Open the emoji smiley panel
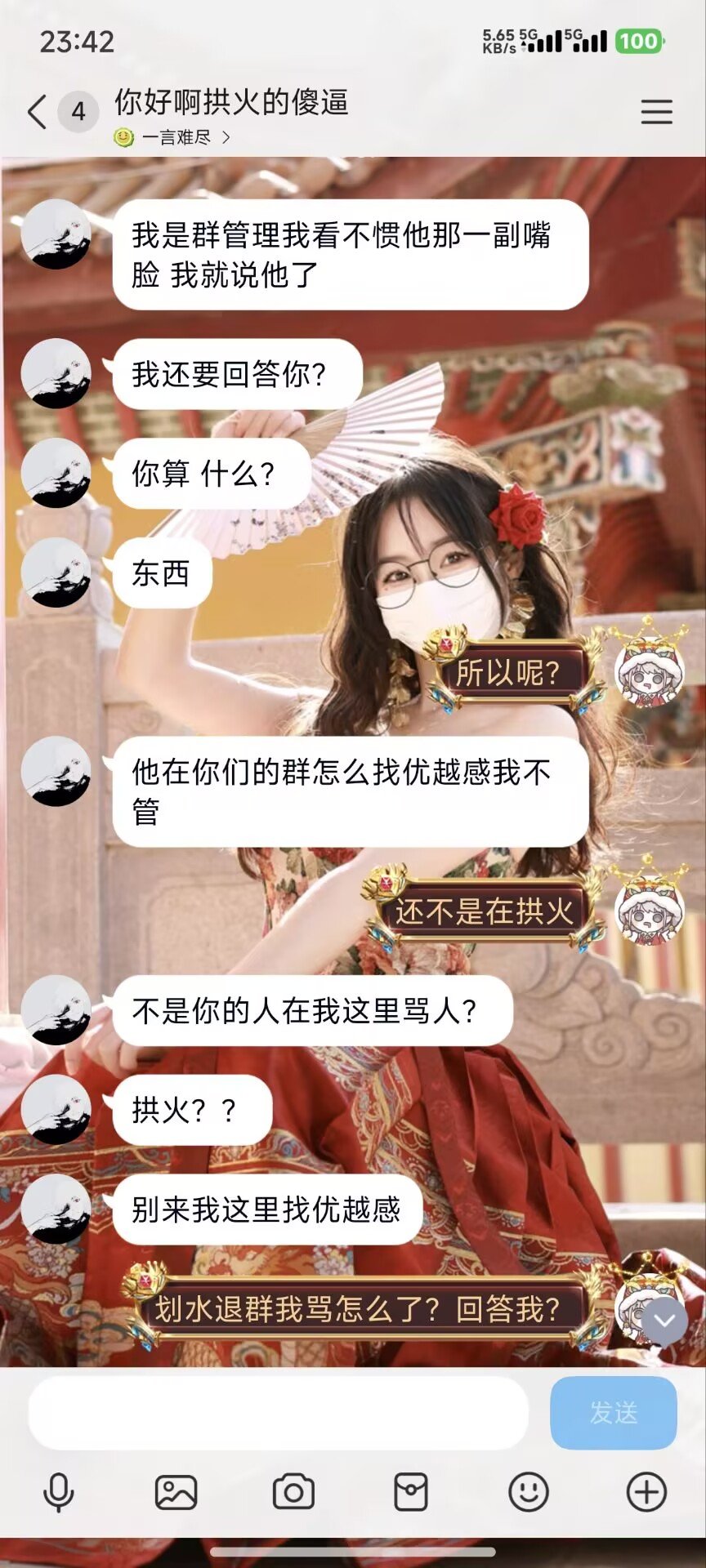 529,1493
